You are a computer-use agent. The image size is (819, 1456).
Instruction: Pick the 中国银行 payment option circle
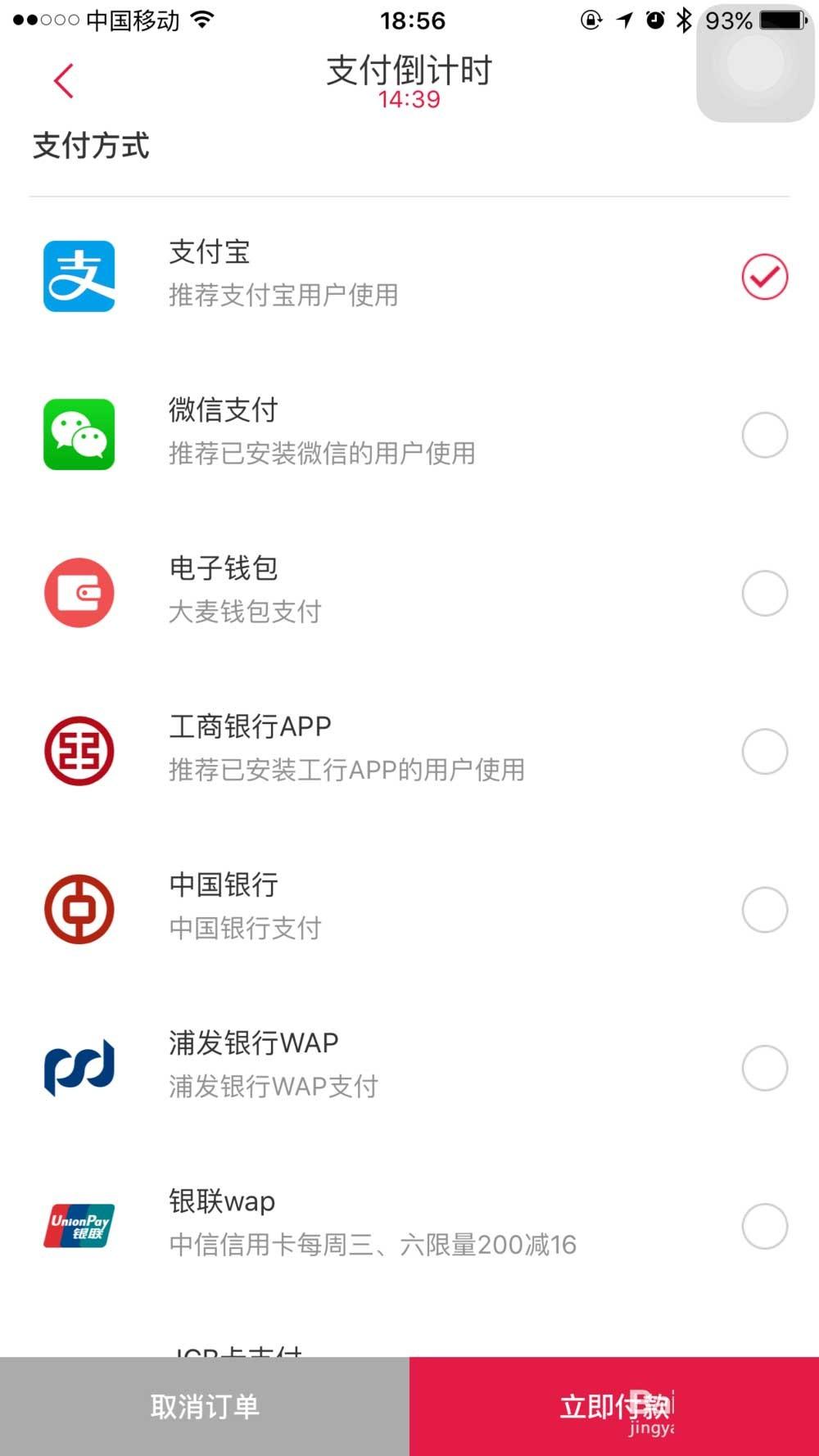763,909
